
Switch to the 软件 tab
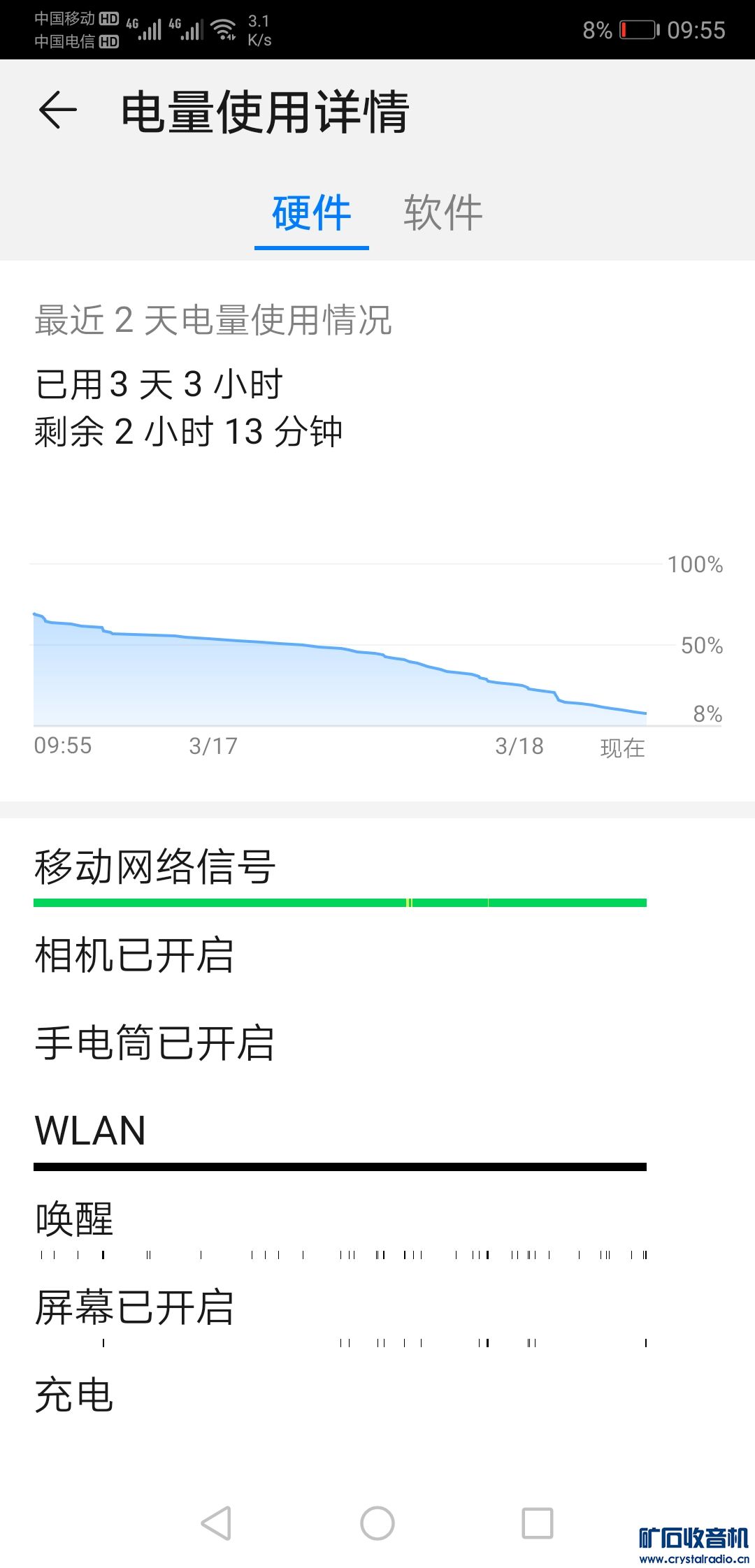443,212
